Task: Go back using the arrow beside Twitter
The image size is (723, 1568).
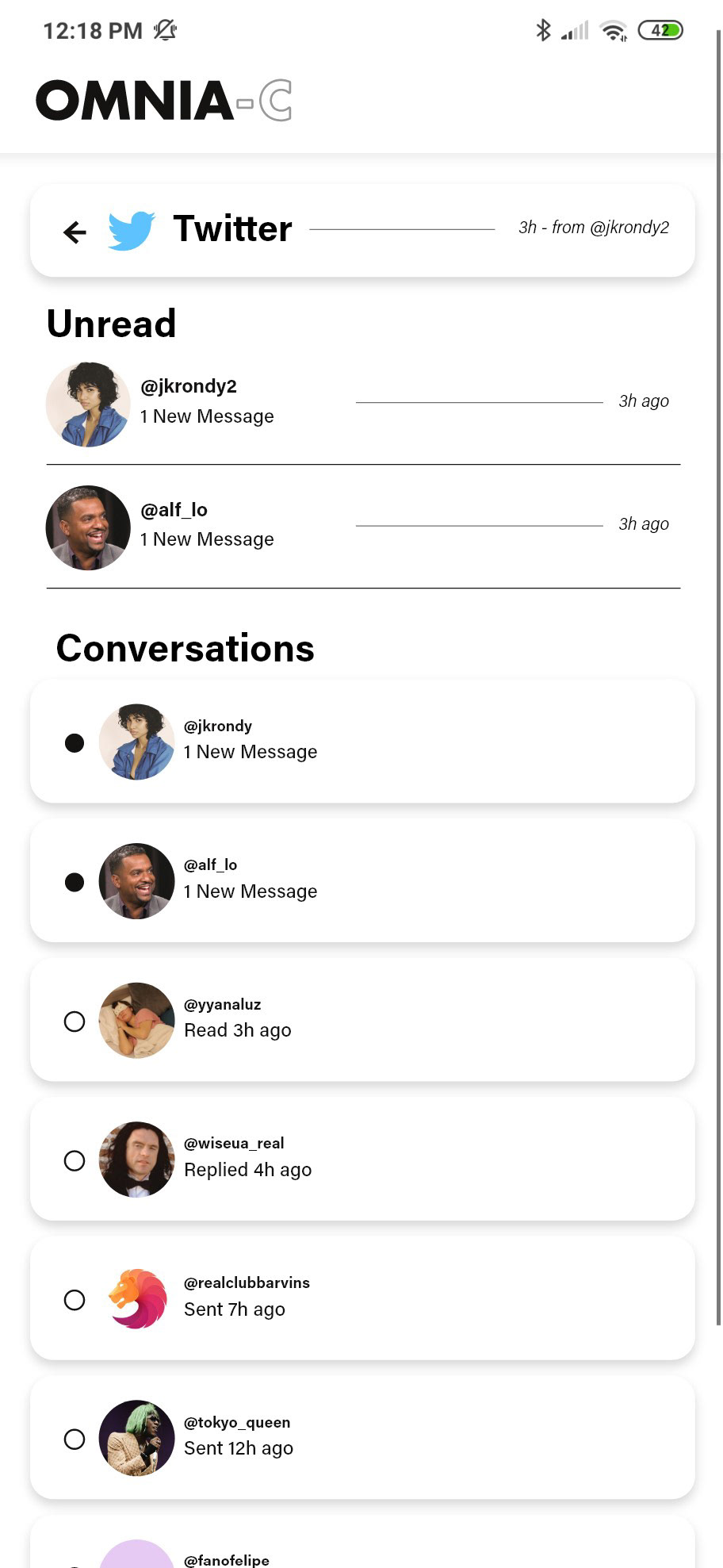Action: pyautogui.click(x=75, y=232)
